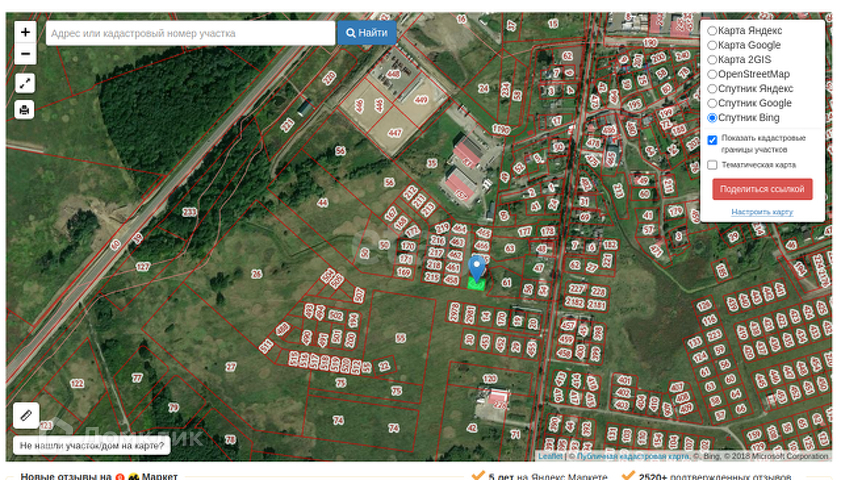Expand map to fullscreen
841x480 pixels.
click(x=25, y=84)
